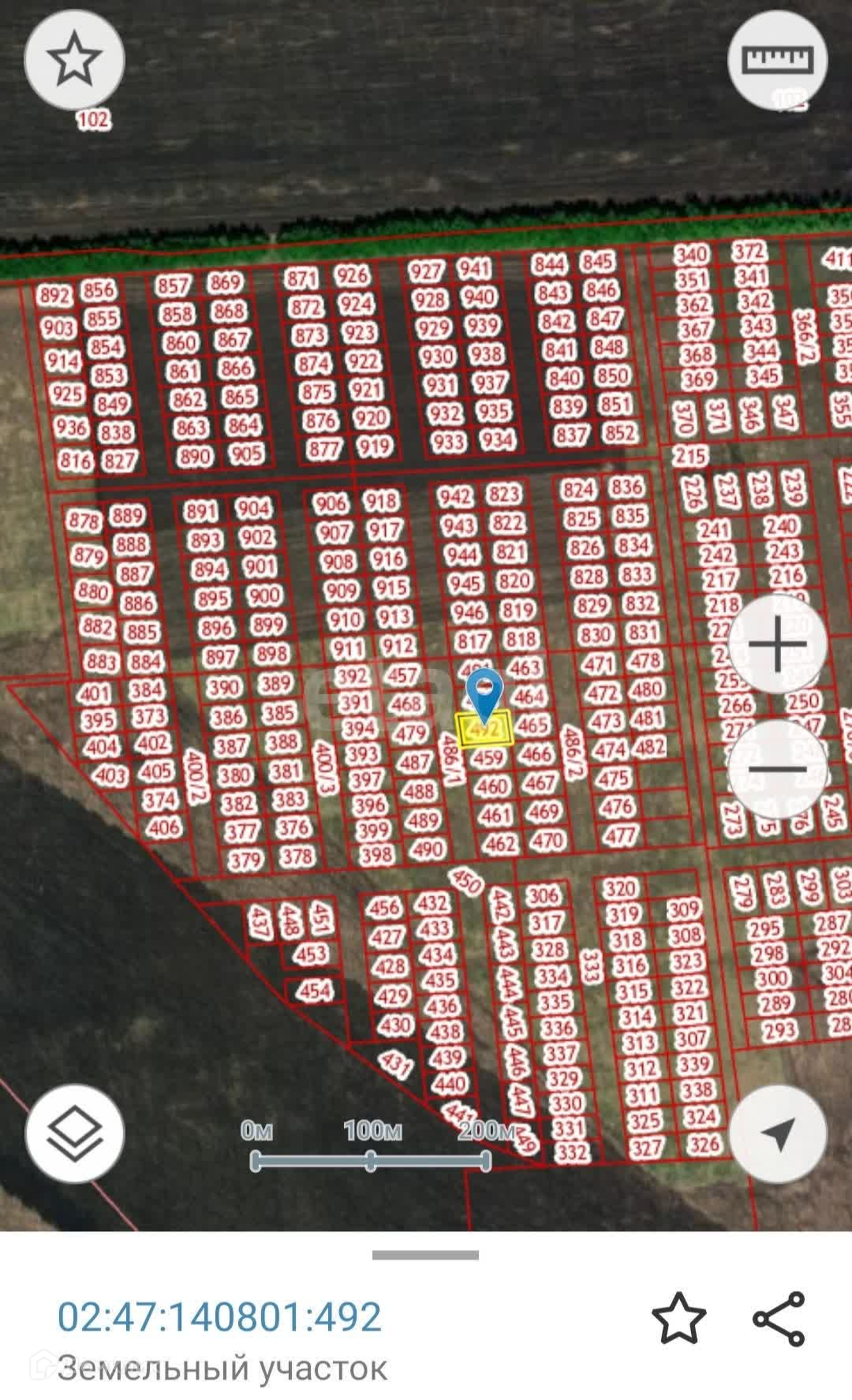Open the map layers selector
Image resolution: width=852 pixels, height=1400 pixels.
click(74, 1133)
